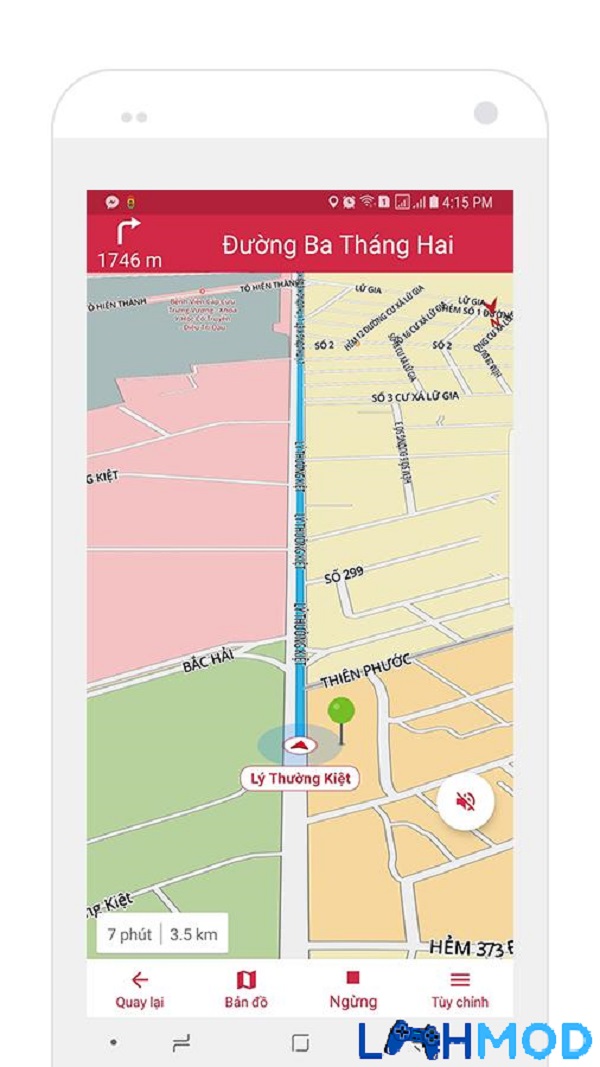Open recent apps from navigation bar
The image size is (600, 1067).
(181, 1043)
